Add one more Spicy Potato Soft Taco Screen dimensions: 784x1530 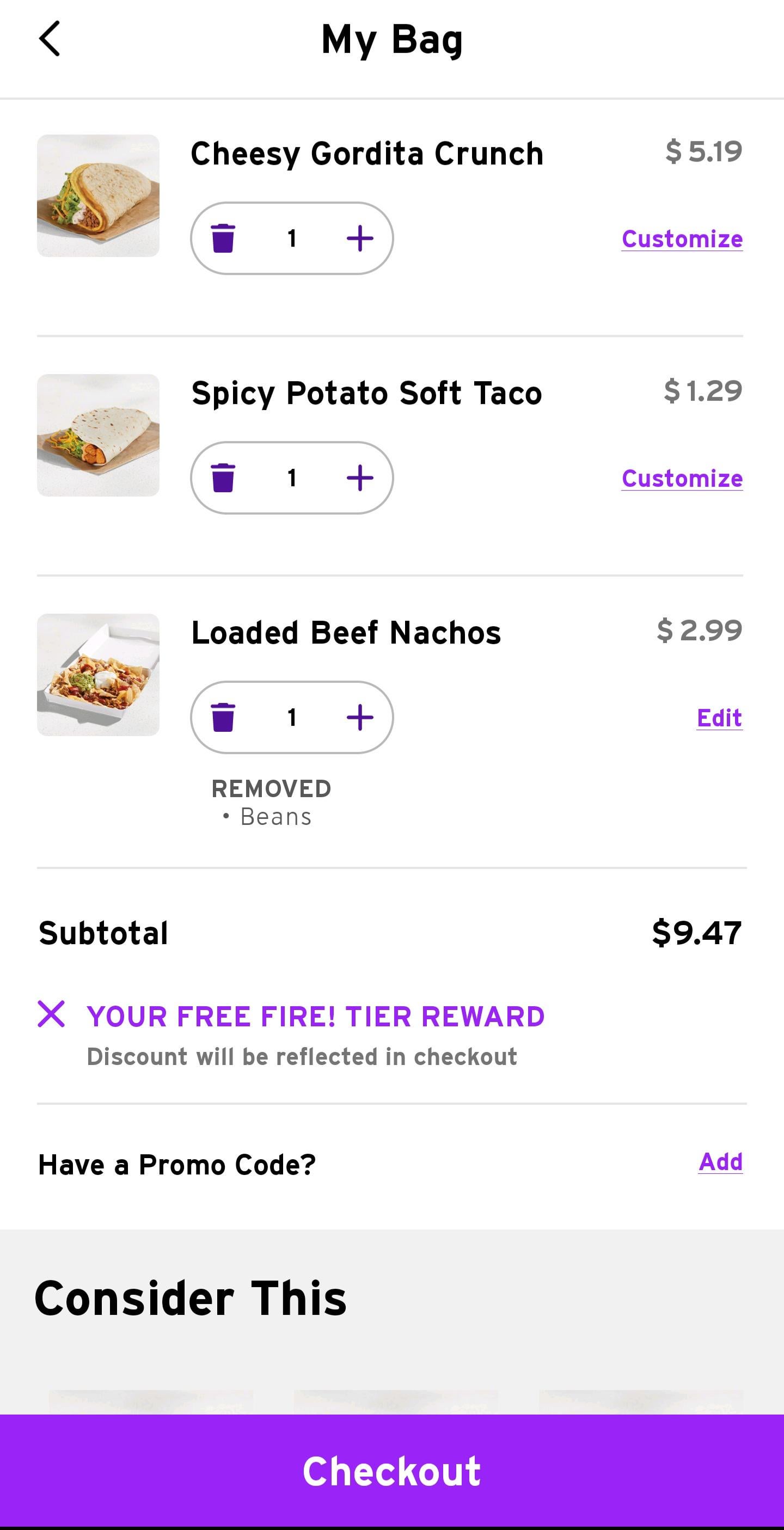coord(360,478)
